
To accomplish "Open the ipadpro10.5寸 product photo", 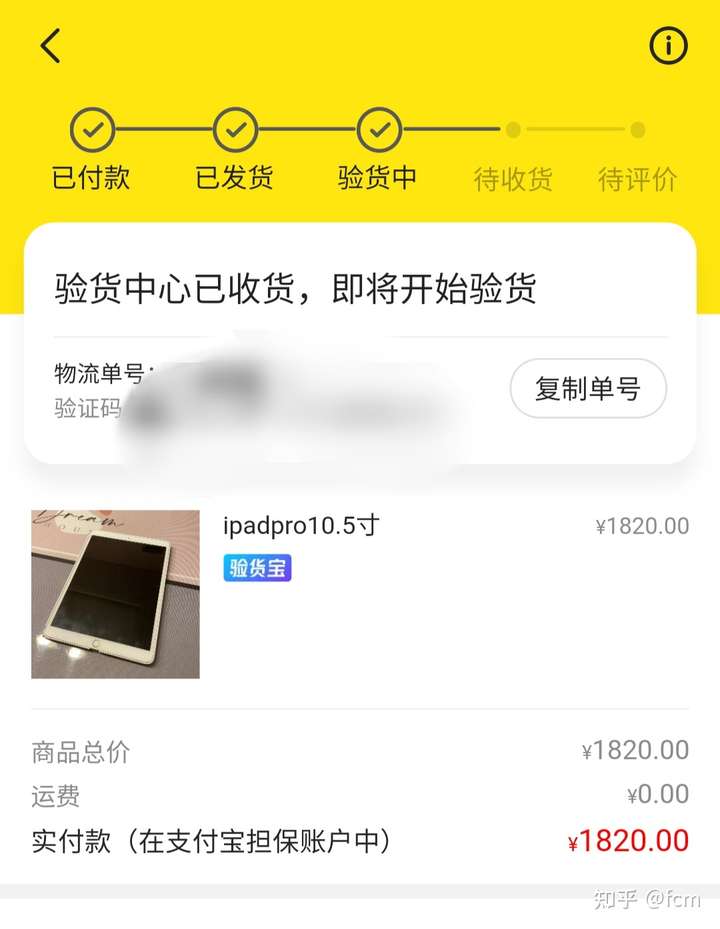I will point(115,594).
